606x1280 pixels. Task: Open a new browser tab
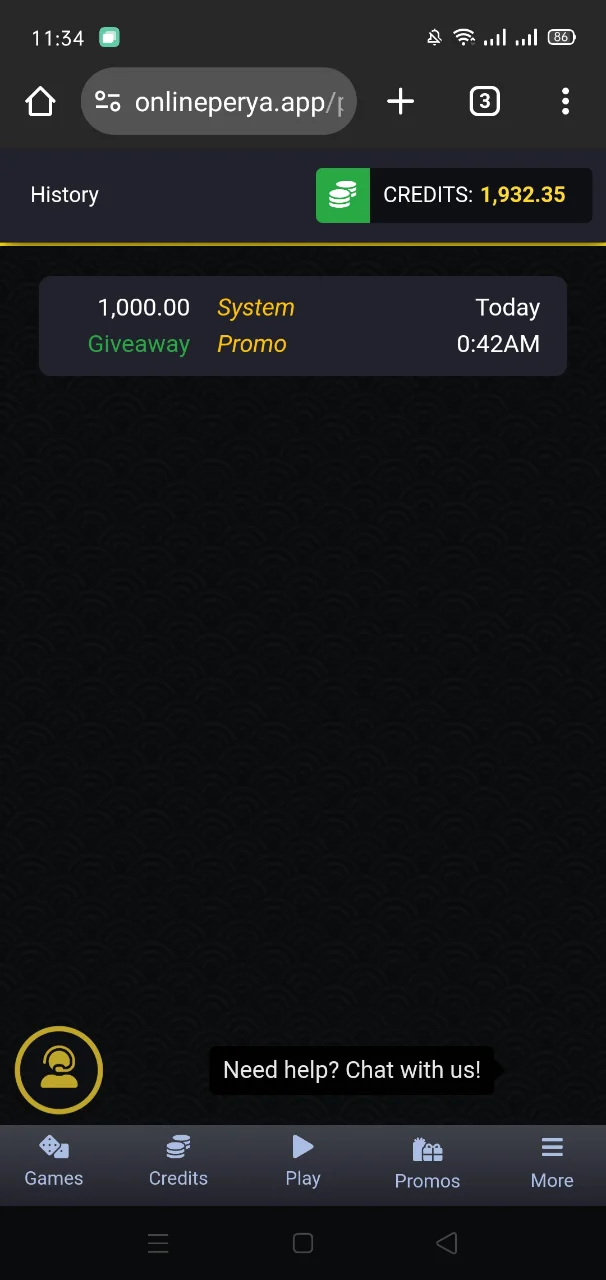tap(400, 101)
